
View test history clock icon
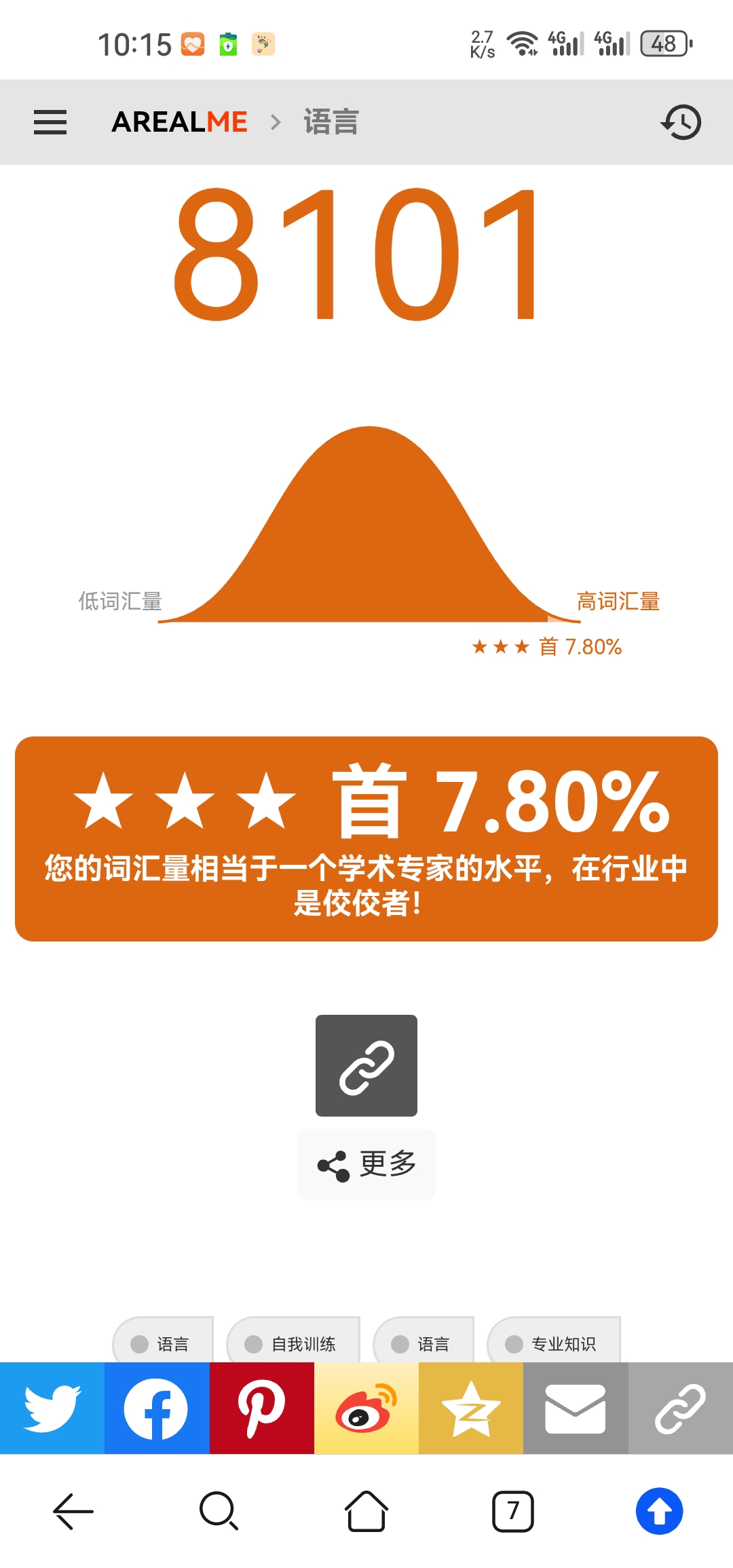[x=681, y=122]
